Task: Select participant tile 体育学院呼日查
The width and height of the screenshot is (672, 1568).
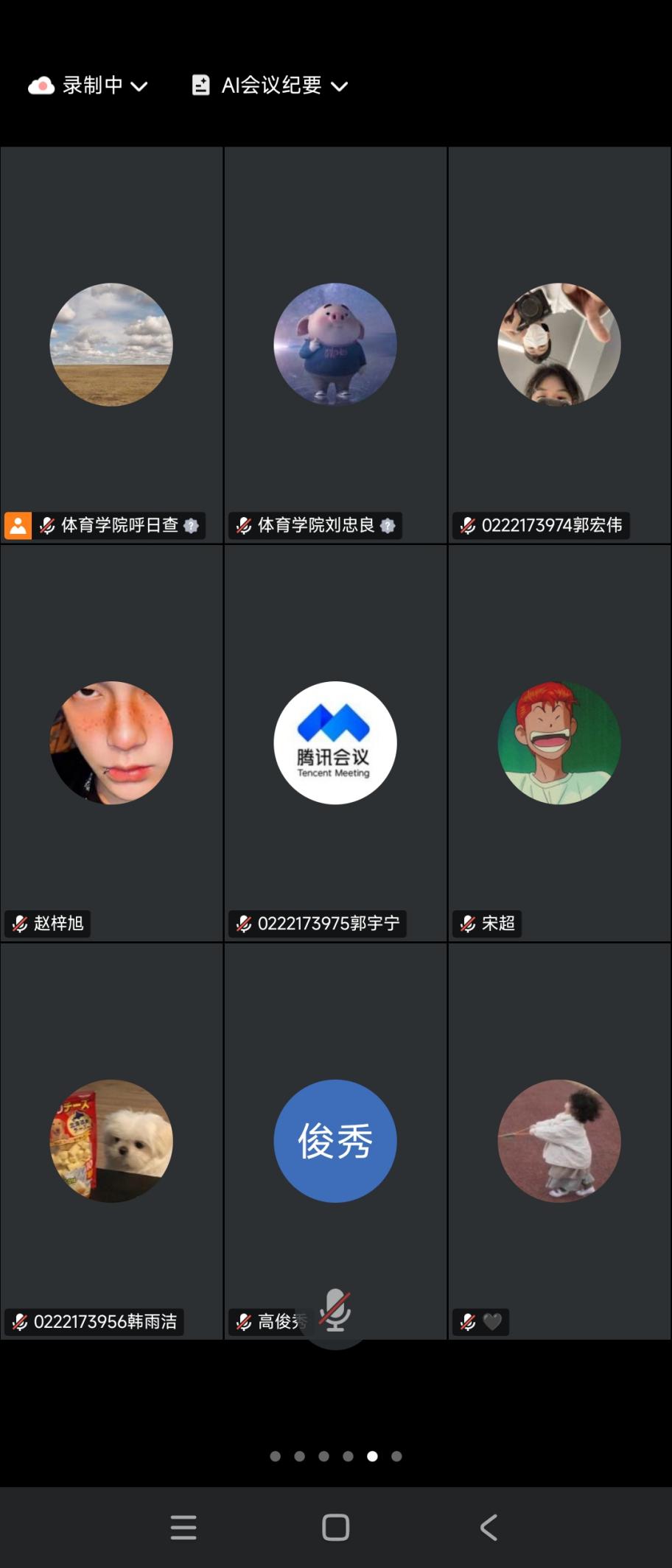Action: (111, 345)
